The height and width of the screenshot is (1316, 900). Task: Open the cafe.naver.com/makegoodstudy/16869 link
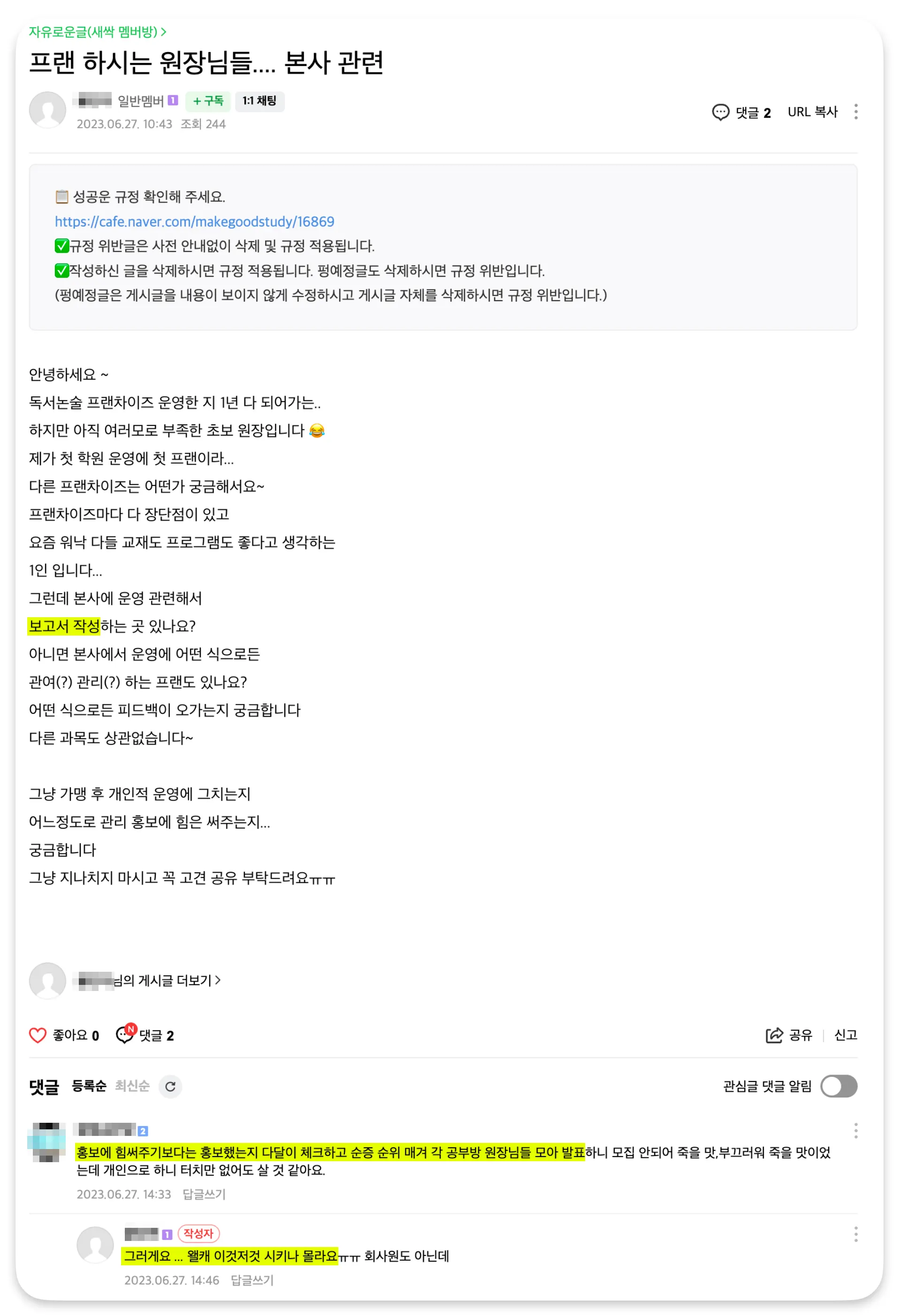pyautogui.click(x=194, y=222)
